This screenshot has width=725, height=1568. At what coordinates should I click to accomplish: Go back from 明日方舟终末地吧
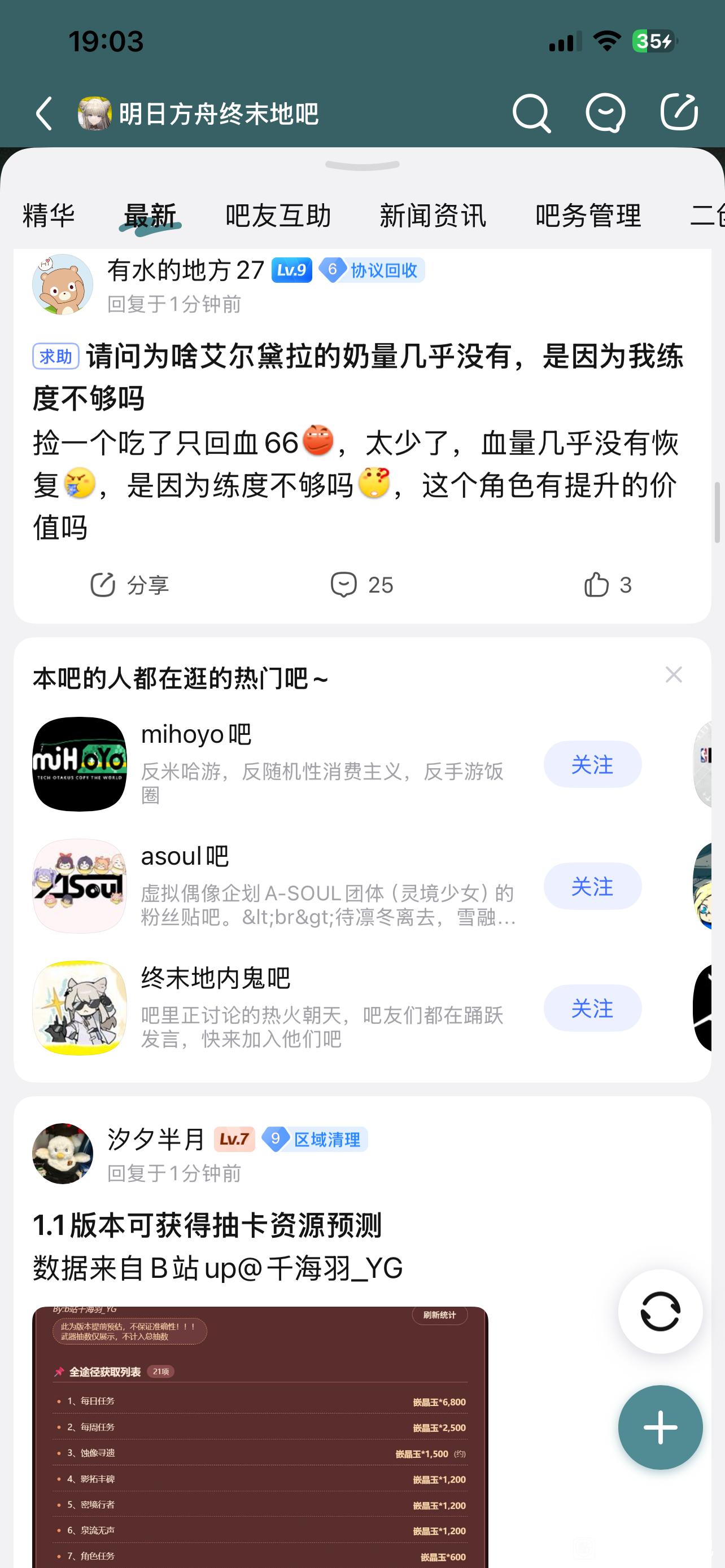(44, 113)
